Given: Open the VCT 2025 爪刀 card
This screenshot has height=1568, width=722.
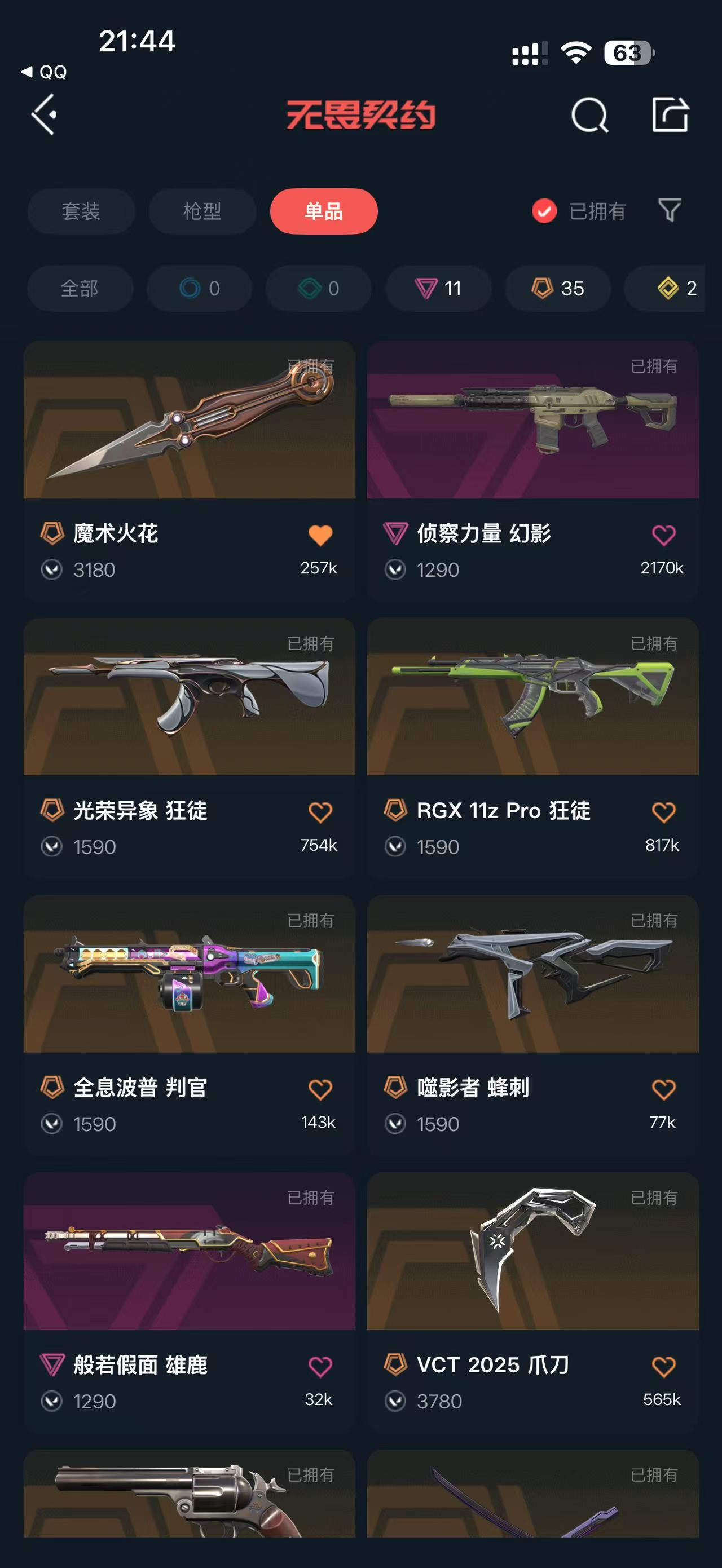Looking at the screenshot, I should 532,1302.
